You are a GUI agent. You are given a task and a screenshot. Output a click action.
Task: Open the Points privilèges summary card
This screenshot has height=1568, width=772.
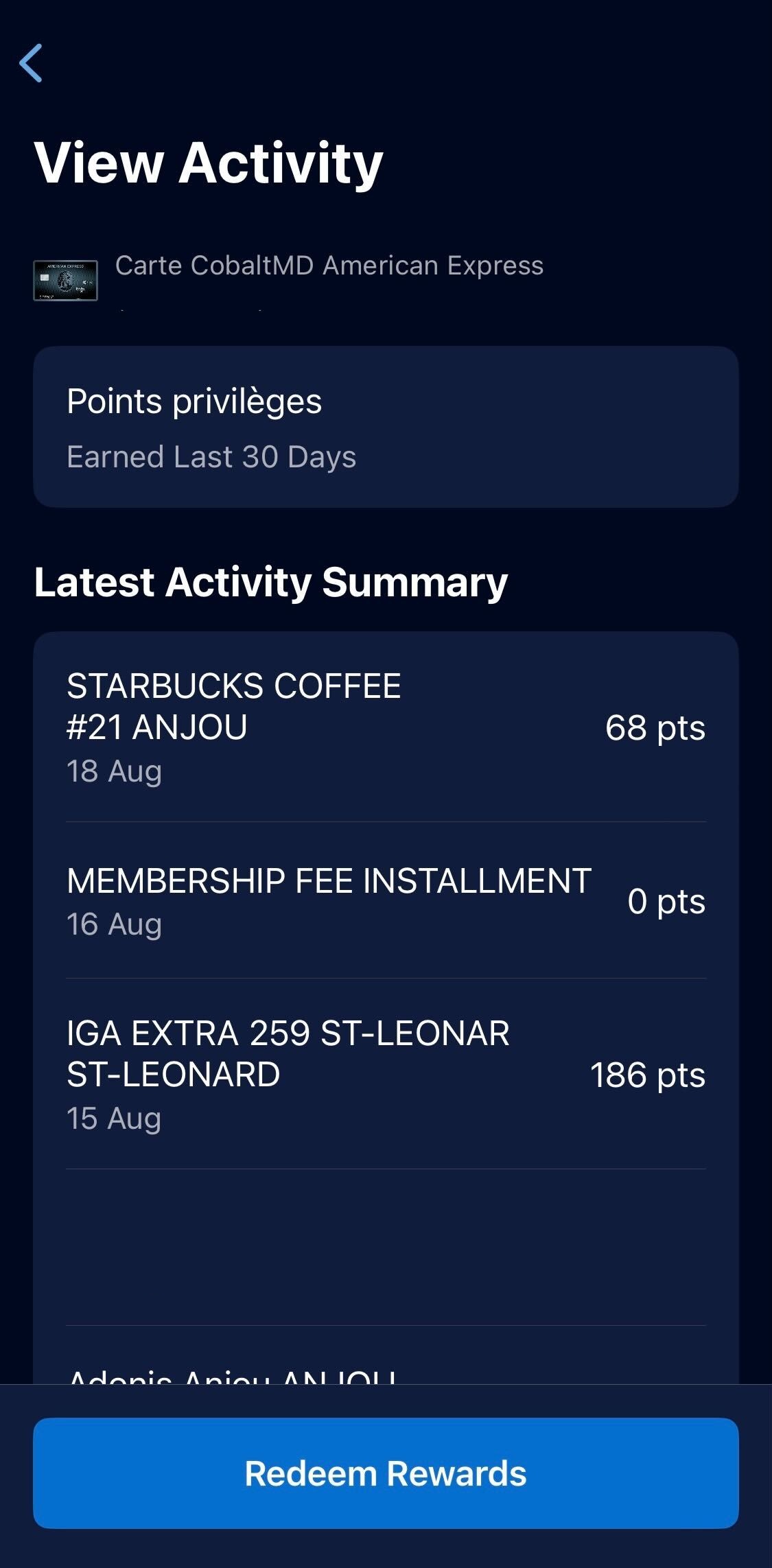[x=386, y=425]
